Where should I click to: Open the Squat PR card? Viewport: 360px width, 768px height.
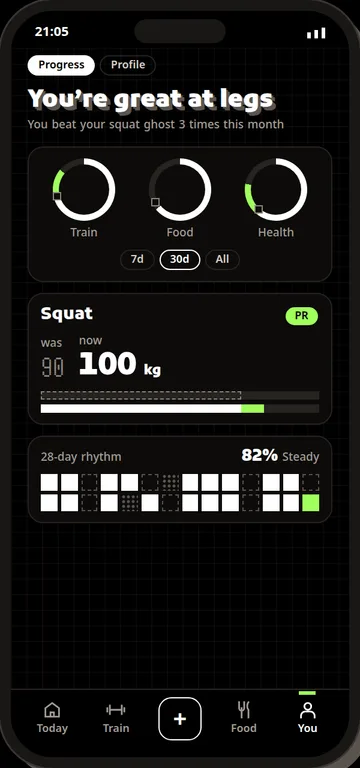(x=180, y=359)
